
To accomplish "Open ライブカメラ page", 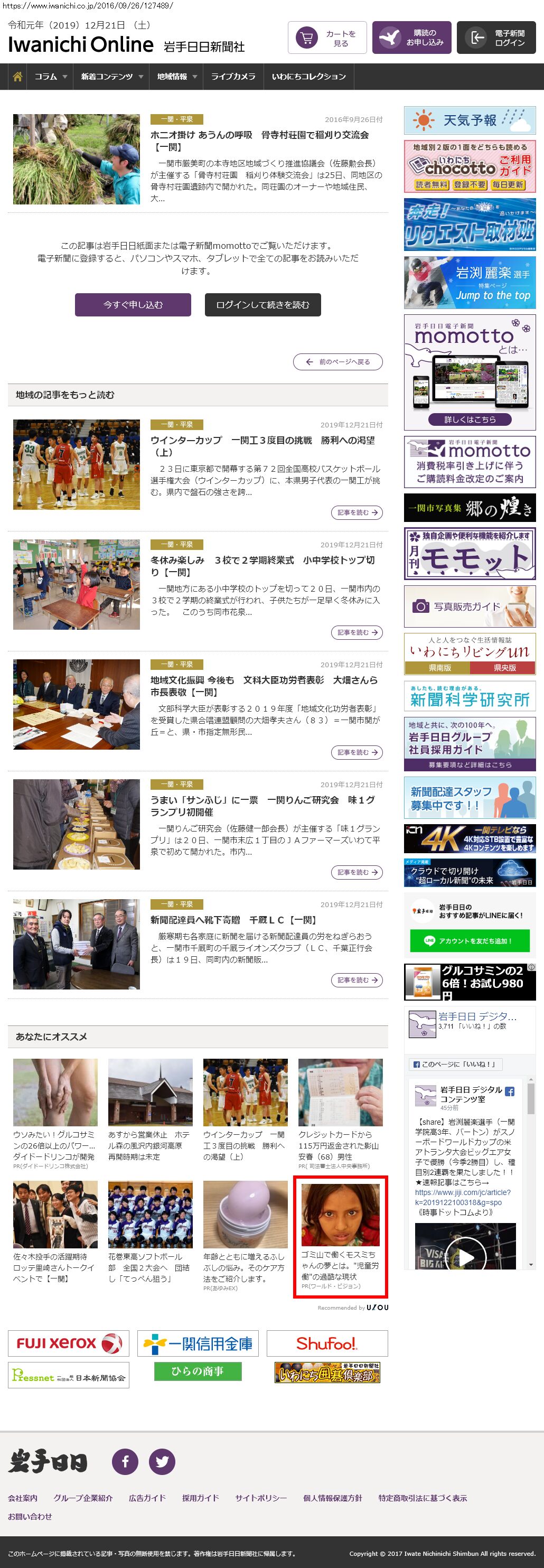I will [x=233, y=77].
